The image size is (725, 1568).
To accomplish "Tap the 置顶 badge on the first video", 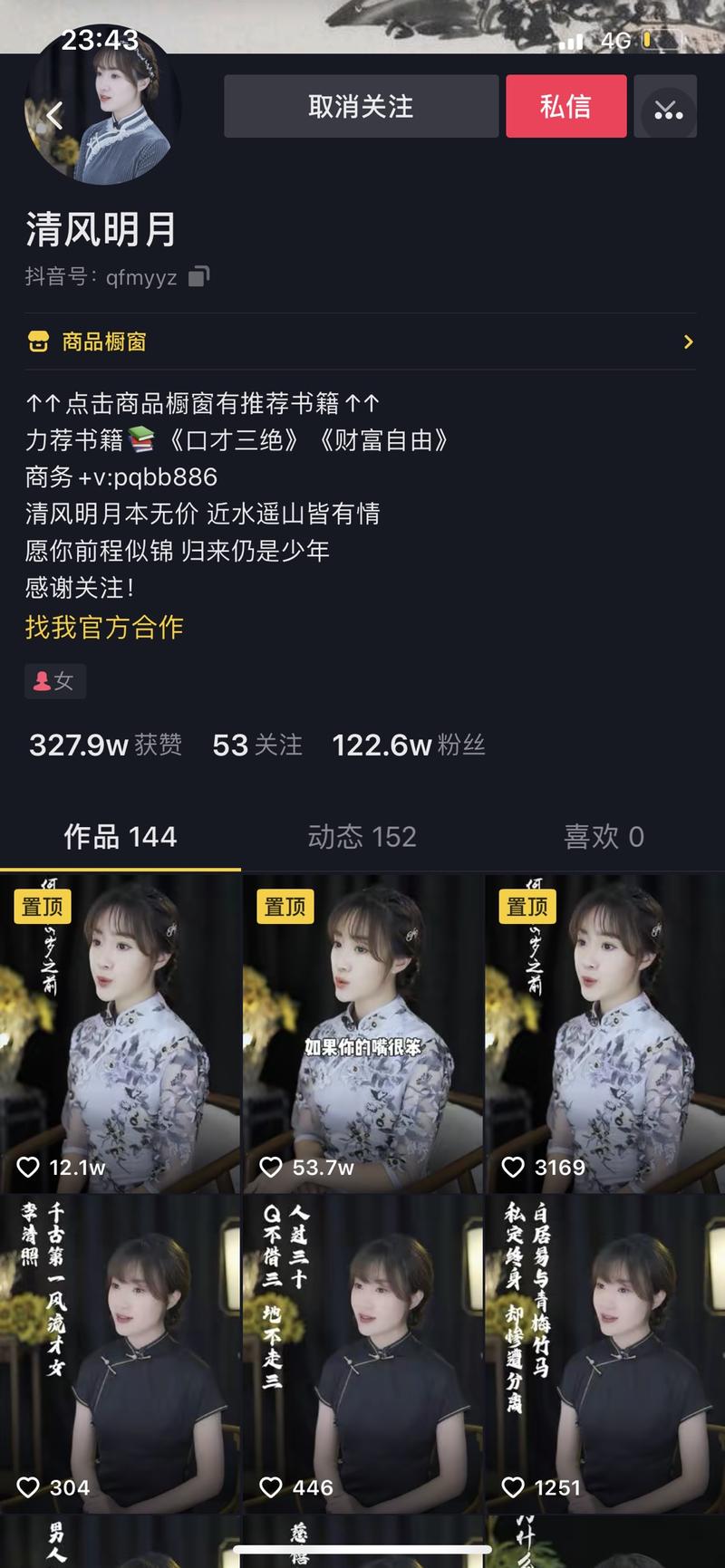I will pos(43,906).
